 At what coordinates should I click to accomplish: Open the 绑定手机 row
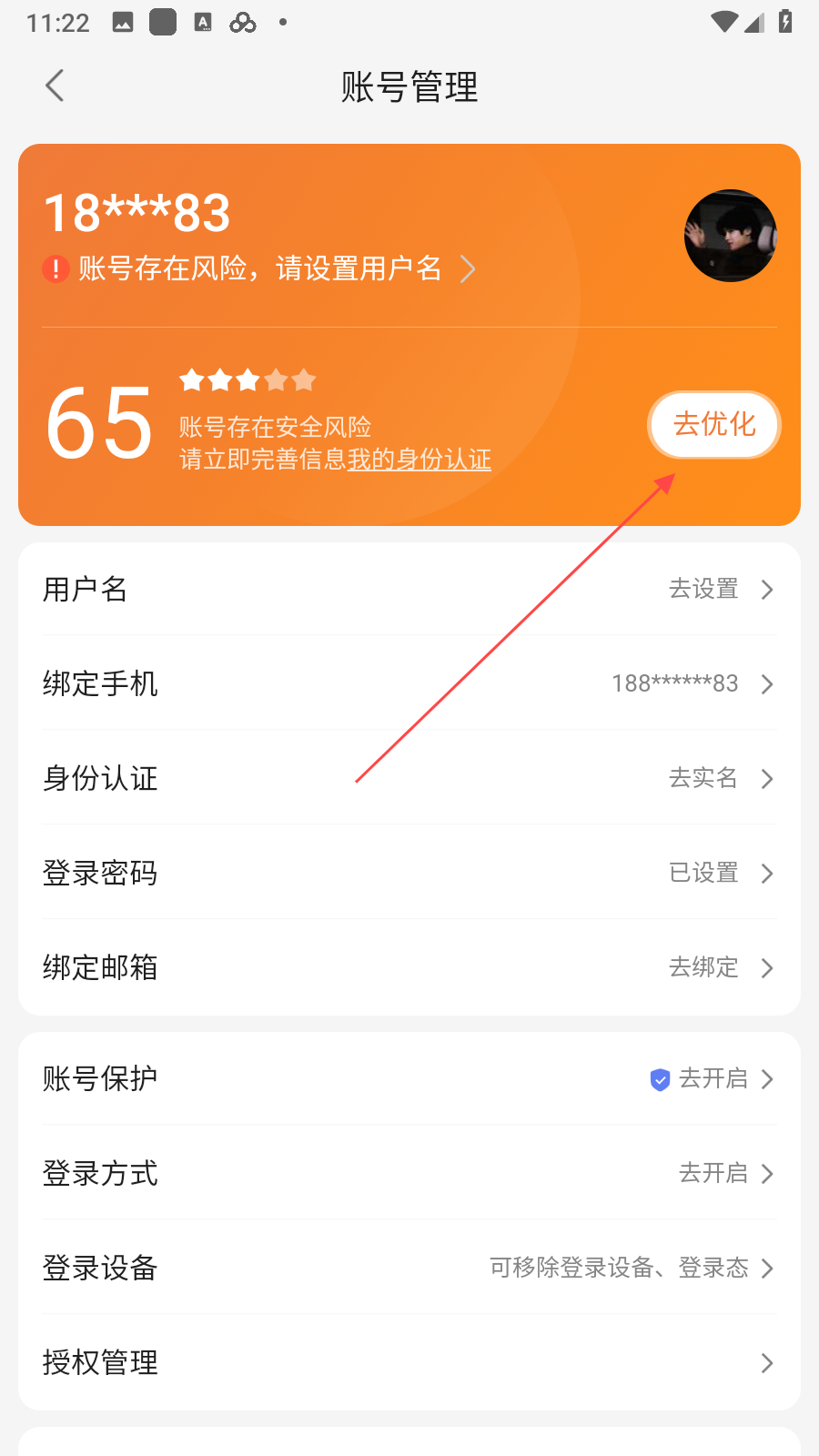(x=409, y=684)
